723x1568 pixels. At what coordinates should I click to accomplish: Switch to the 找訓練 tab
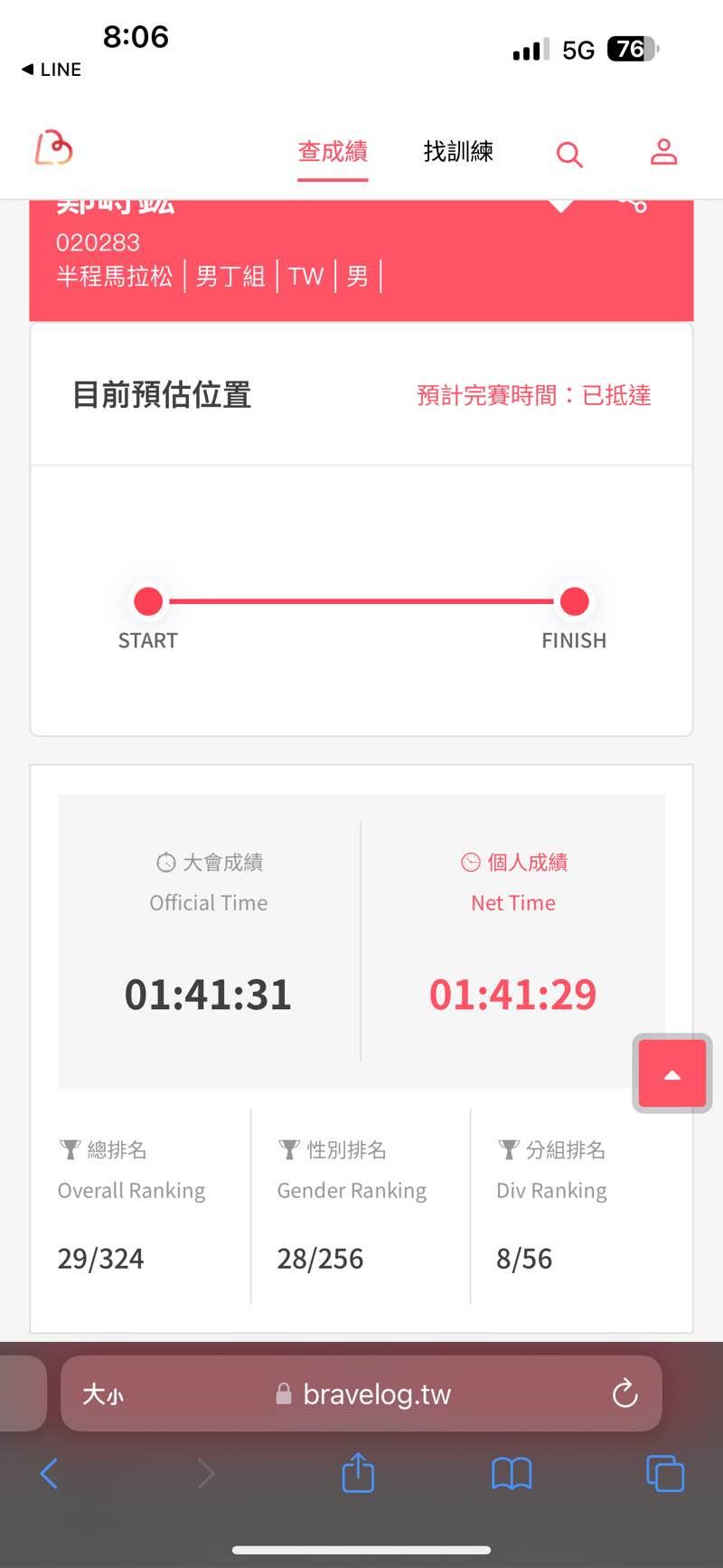point(458,152)
